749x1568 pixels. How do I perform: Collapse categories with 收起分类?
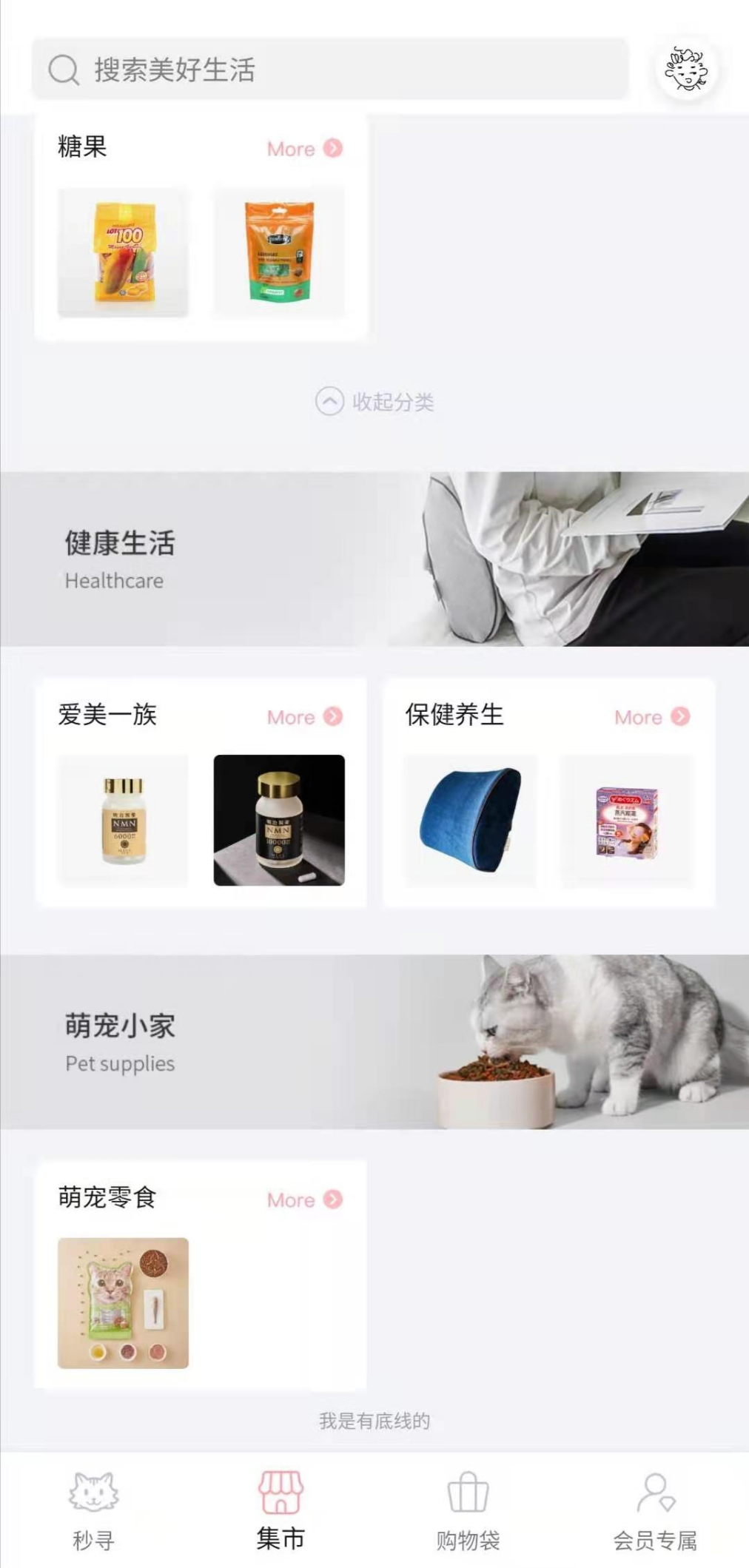coord(374,402)
